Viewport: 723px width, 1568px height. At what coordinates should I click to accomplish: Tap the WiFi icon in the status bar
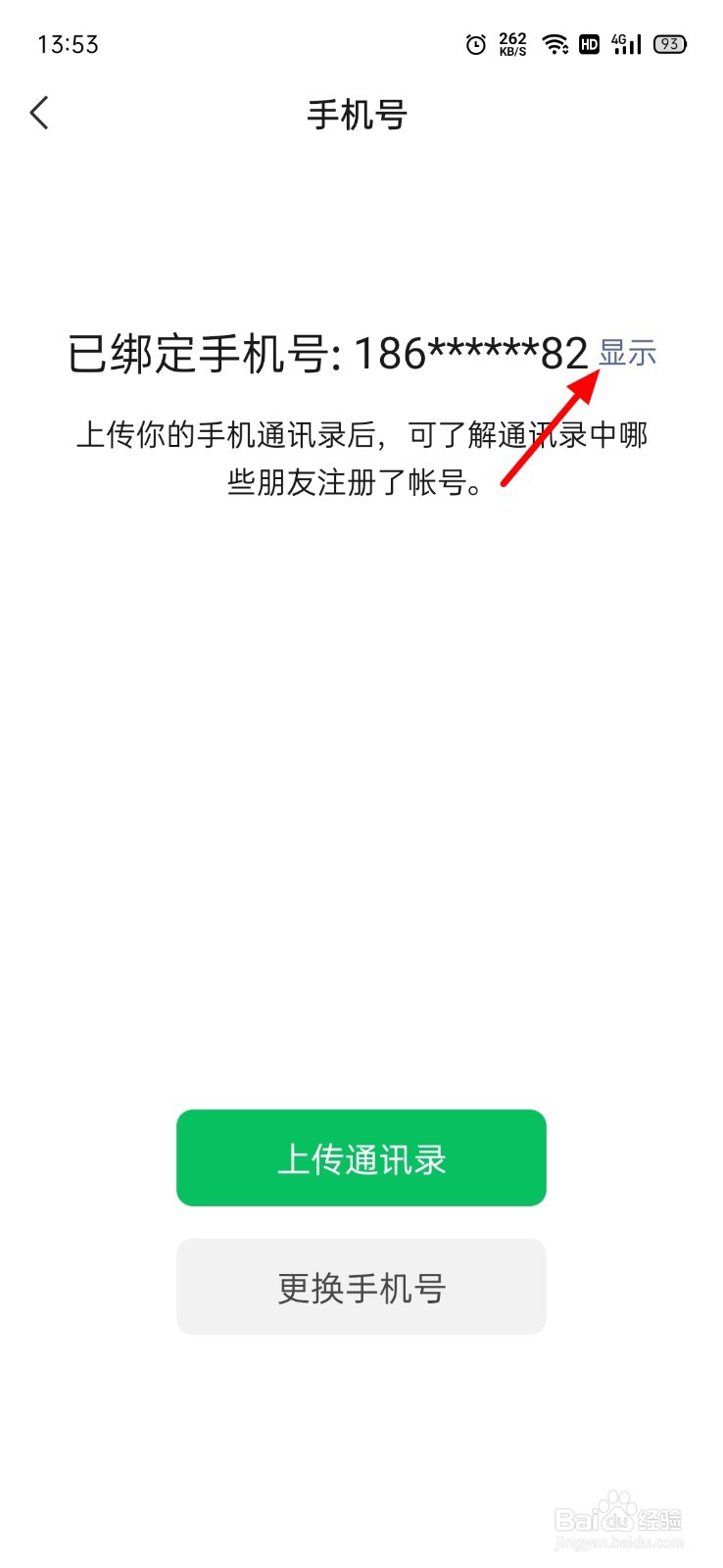click(554, 43)
